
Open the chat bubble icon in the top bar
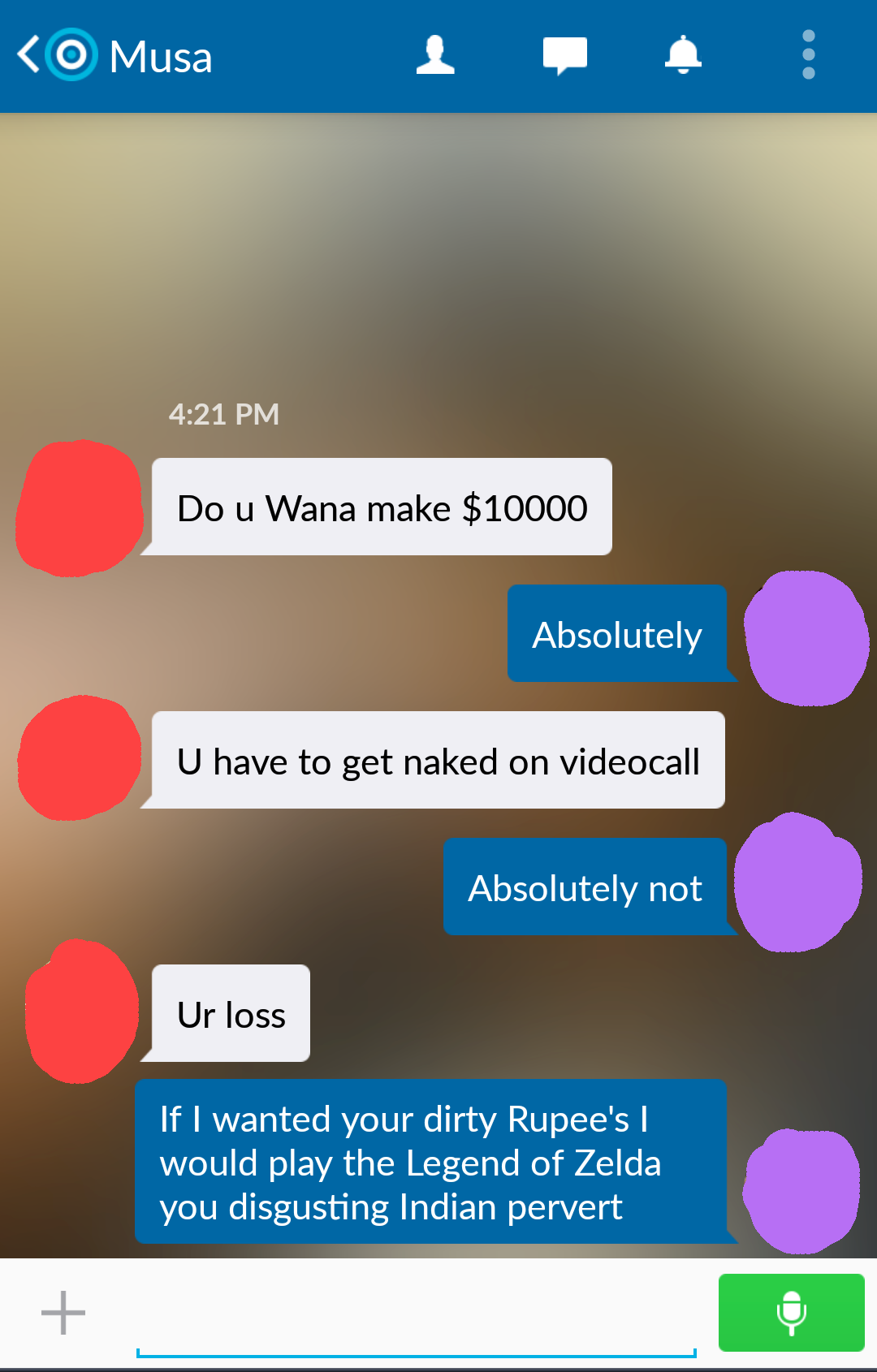(x=564, y=55)
